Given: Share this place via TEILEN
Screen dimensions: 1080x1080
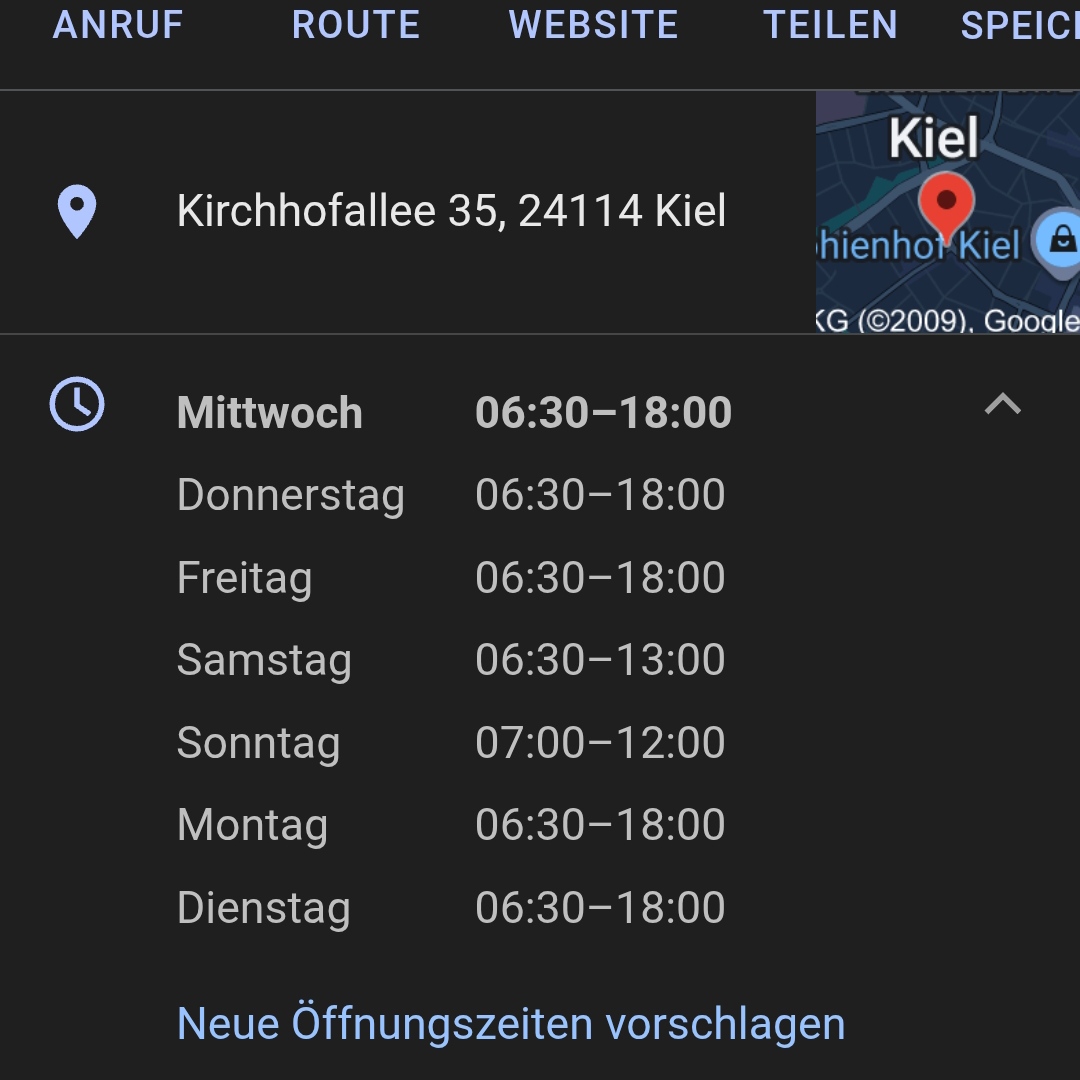Looking at the screenshot, I should coord(831,25).
